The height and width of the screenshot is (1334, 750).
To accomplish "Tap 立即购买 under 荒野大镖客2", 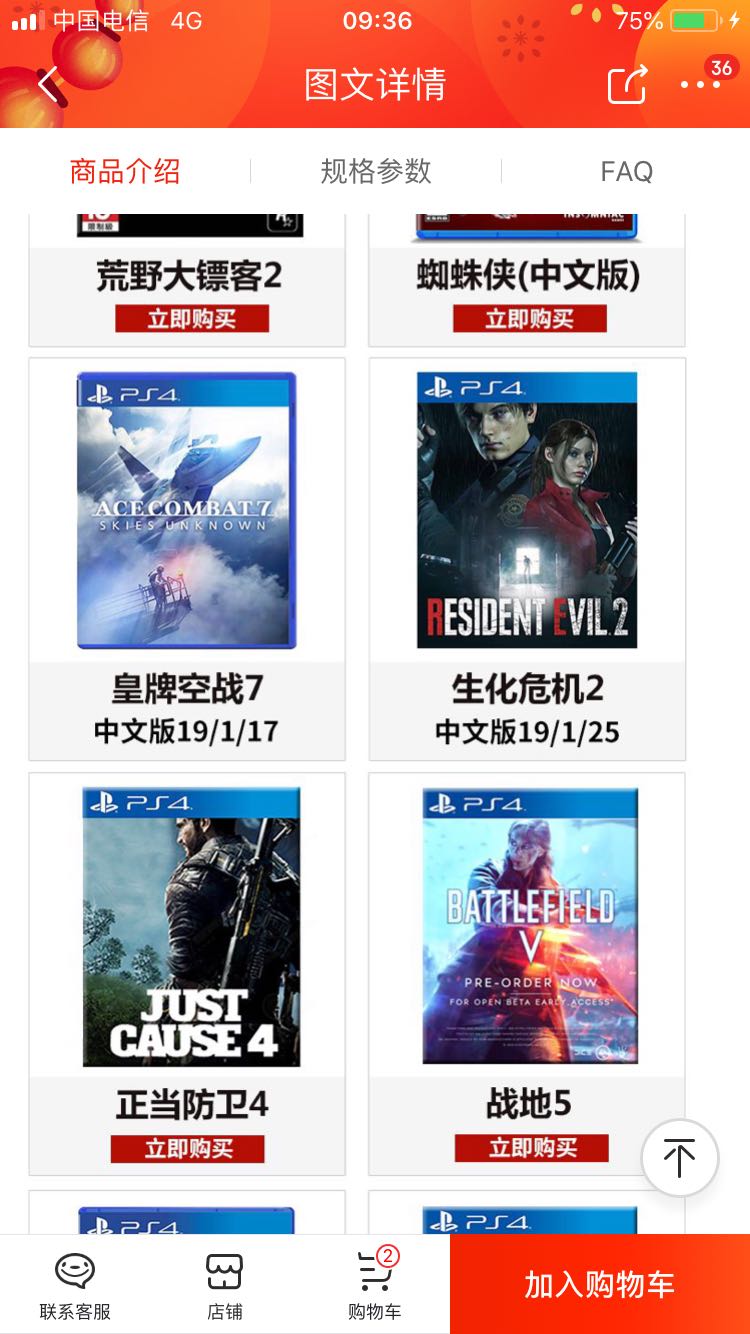I will click(x=191, y=319).
